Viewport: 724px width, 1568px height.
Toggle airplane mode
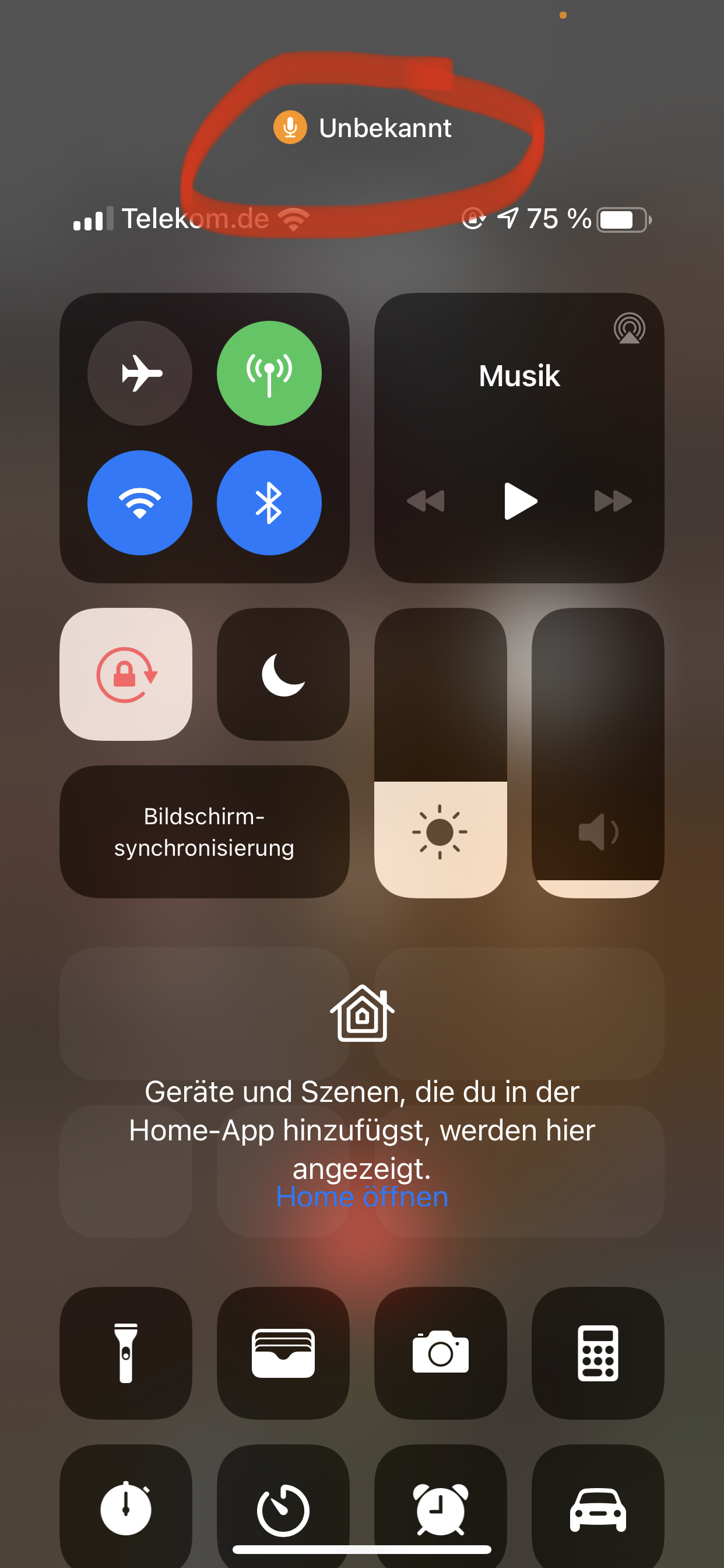pyautogui.click(x=140, y=373)
